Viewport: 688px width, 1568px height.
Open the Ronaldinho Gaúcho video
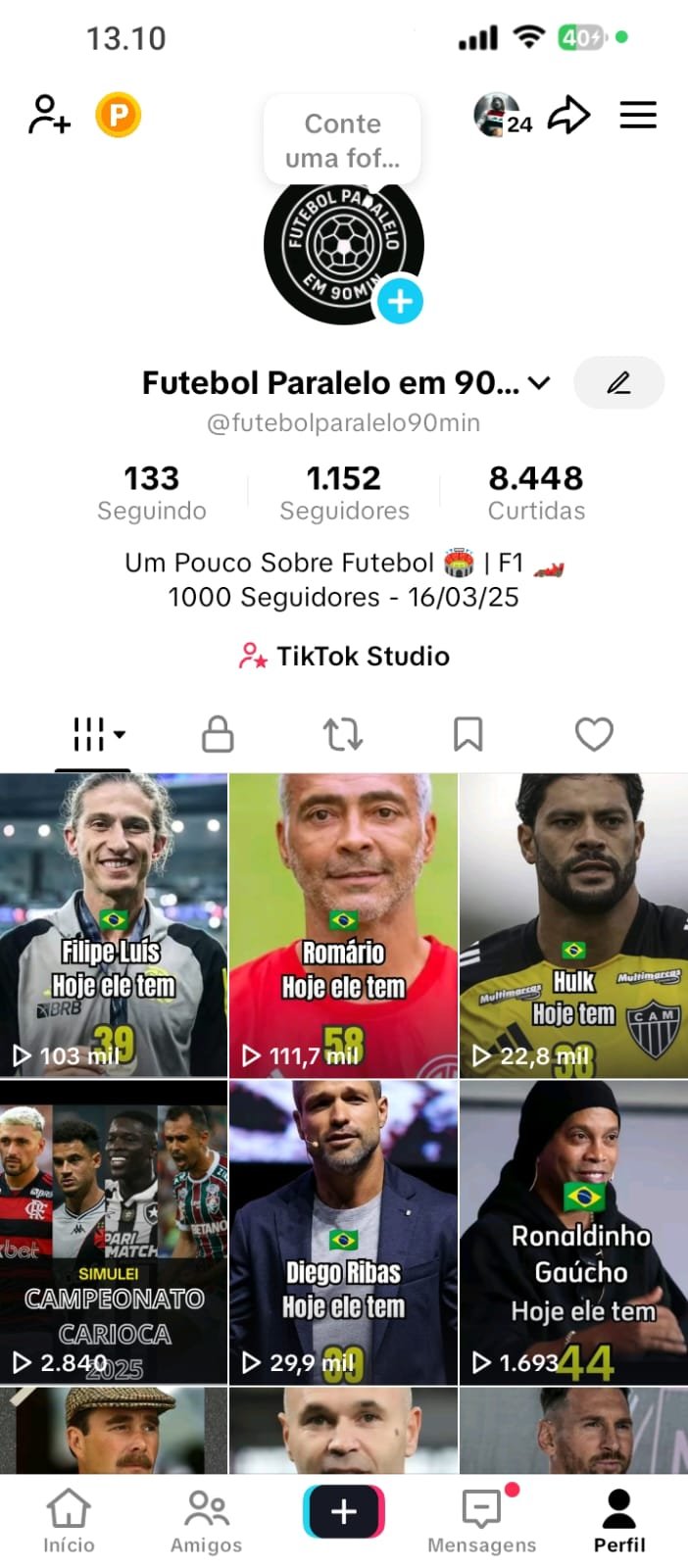coord(574,1232)
